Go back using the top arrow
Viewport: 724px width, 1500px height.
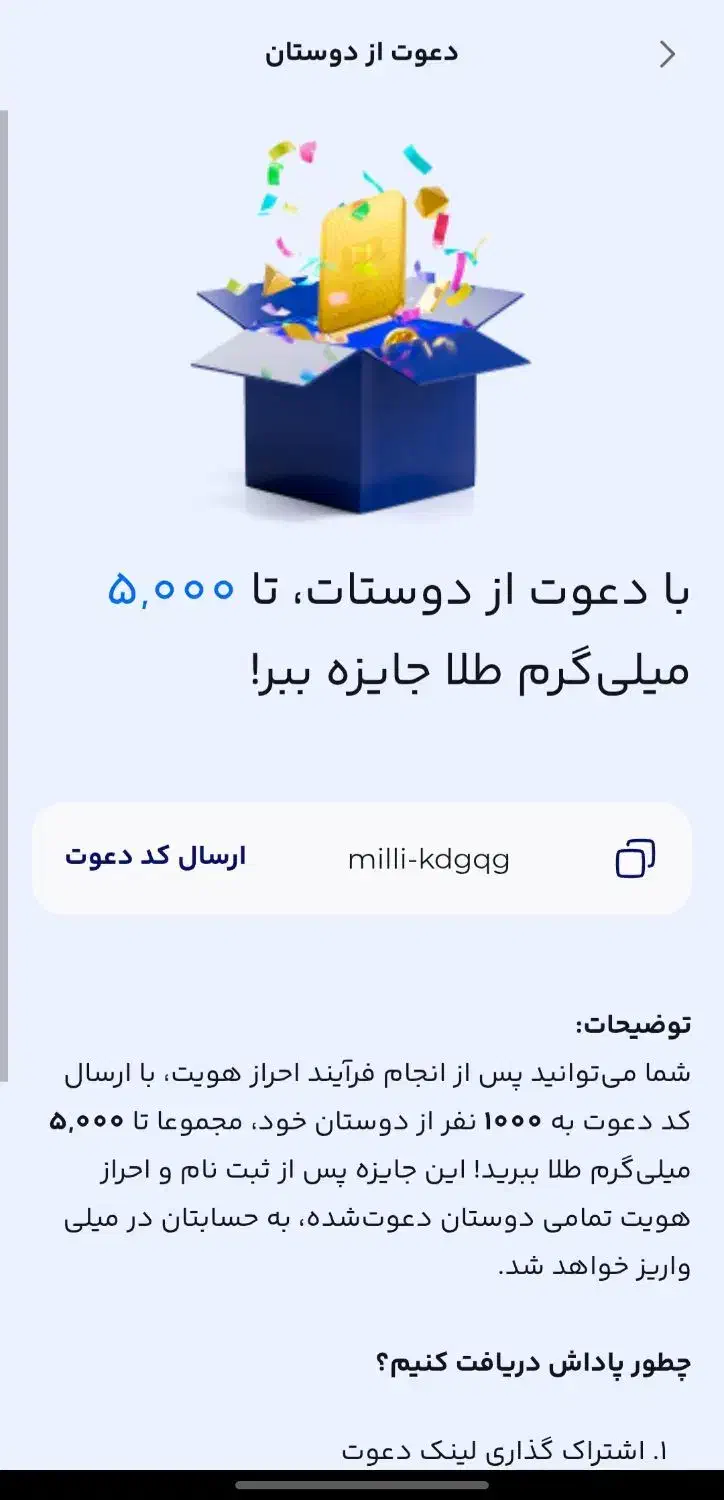coord(667,54)
